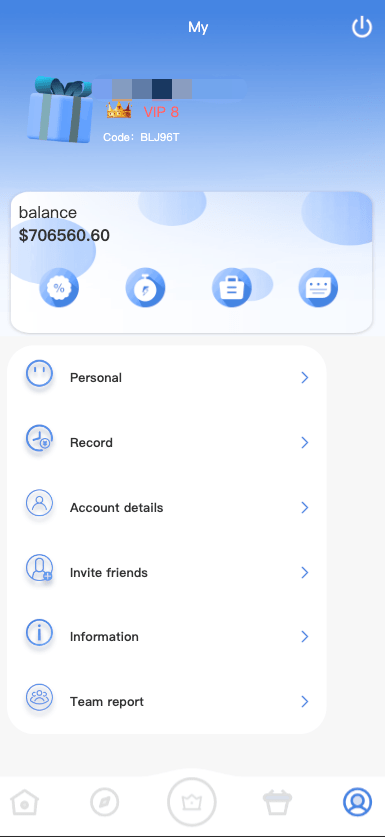385x837 pixels.
Task: View Account details
Action: (167, 508)
